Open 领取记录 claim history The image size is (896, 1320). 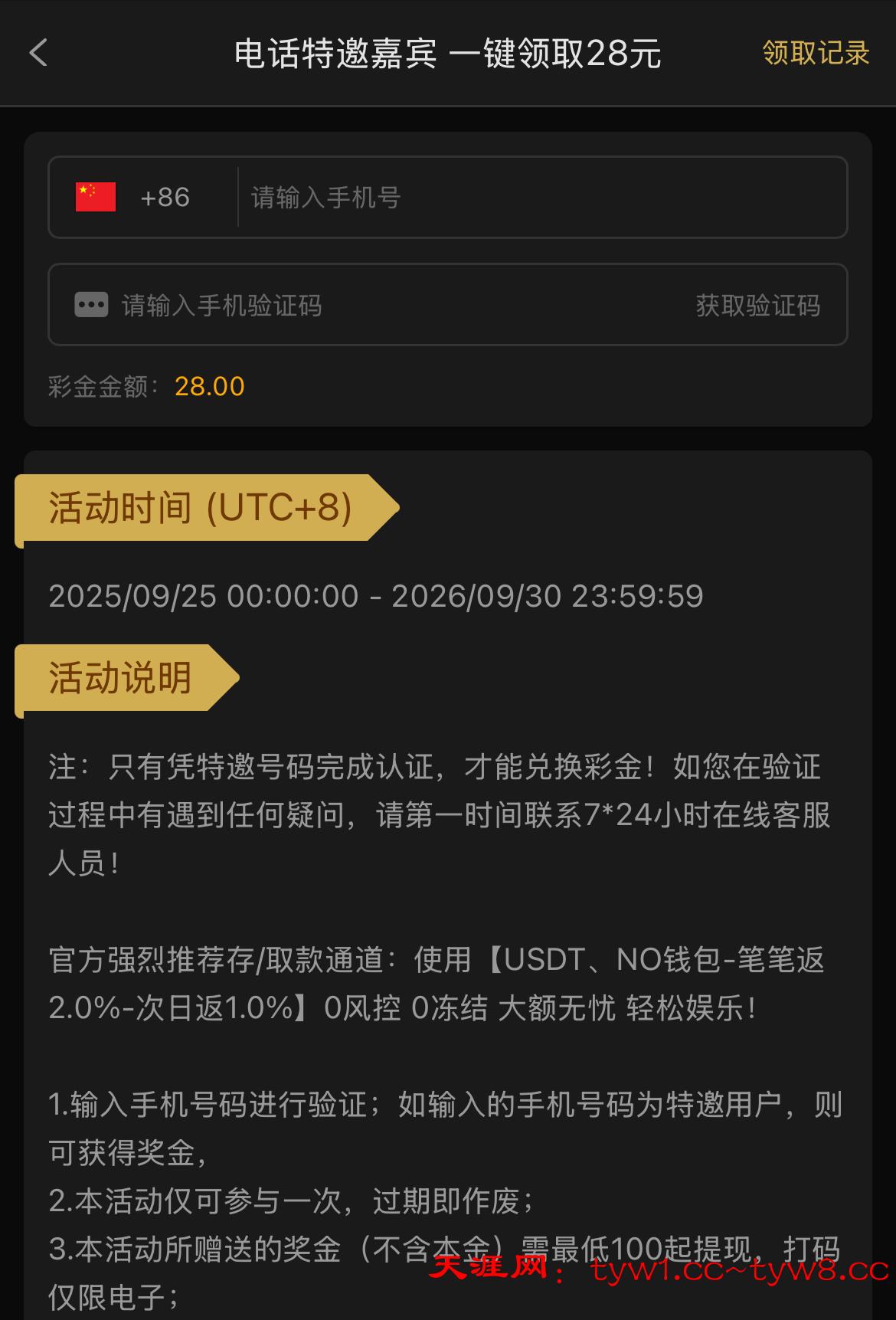[x=816, y=53]
